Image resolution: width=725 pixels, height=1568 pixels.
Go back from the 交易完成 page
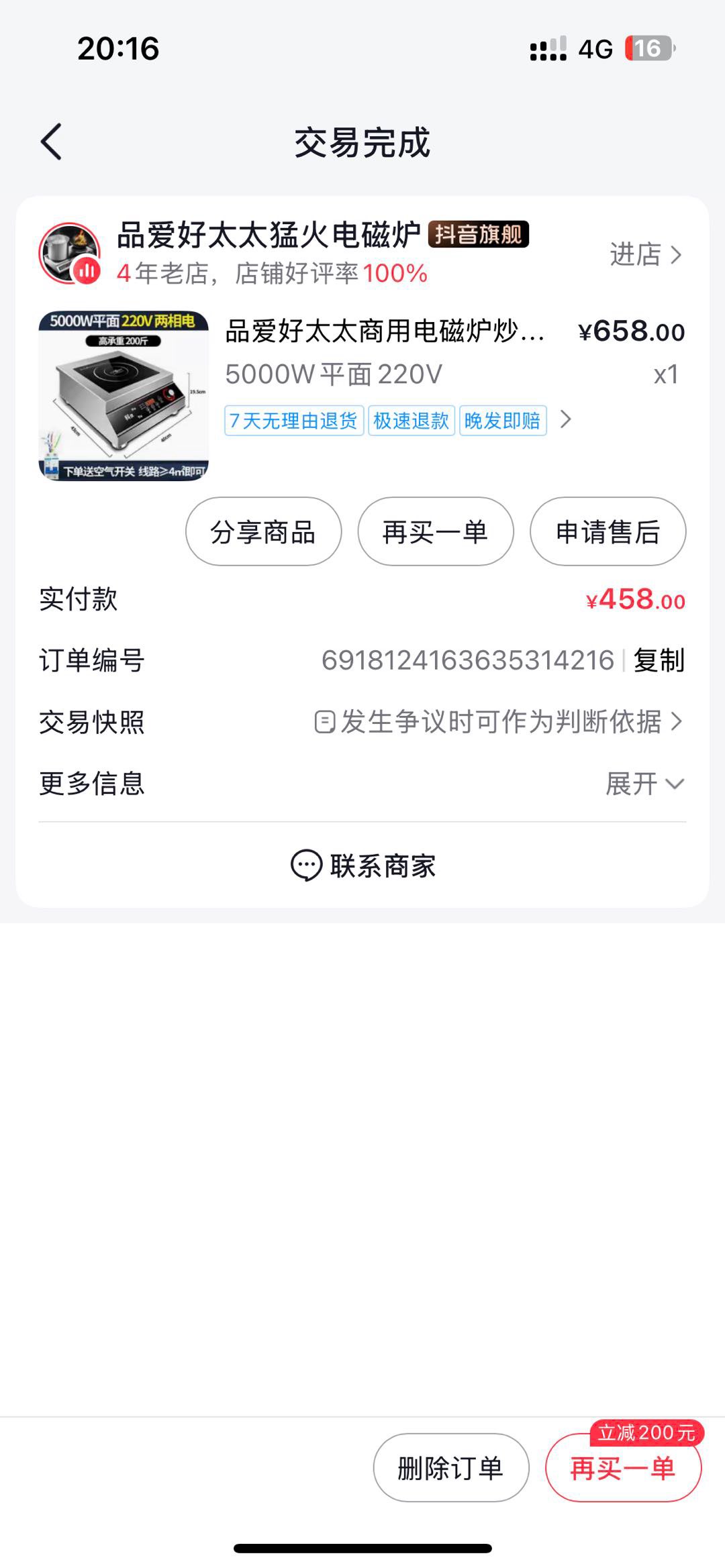click(x=52, y=142)
